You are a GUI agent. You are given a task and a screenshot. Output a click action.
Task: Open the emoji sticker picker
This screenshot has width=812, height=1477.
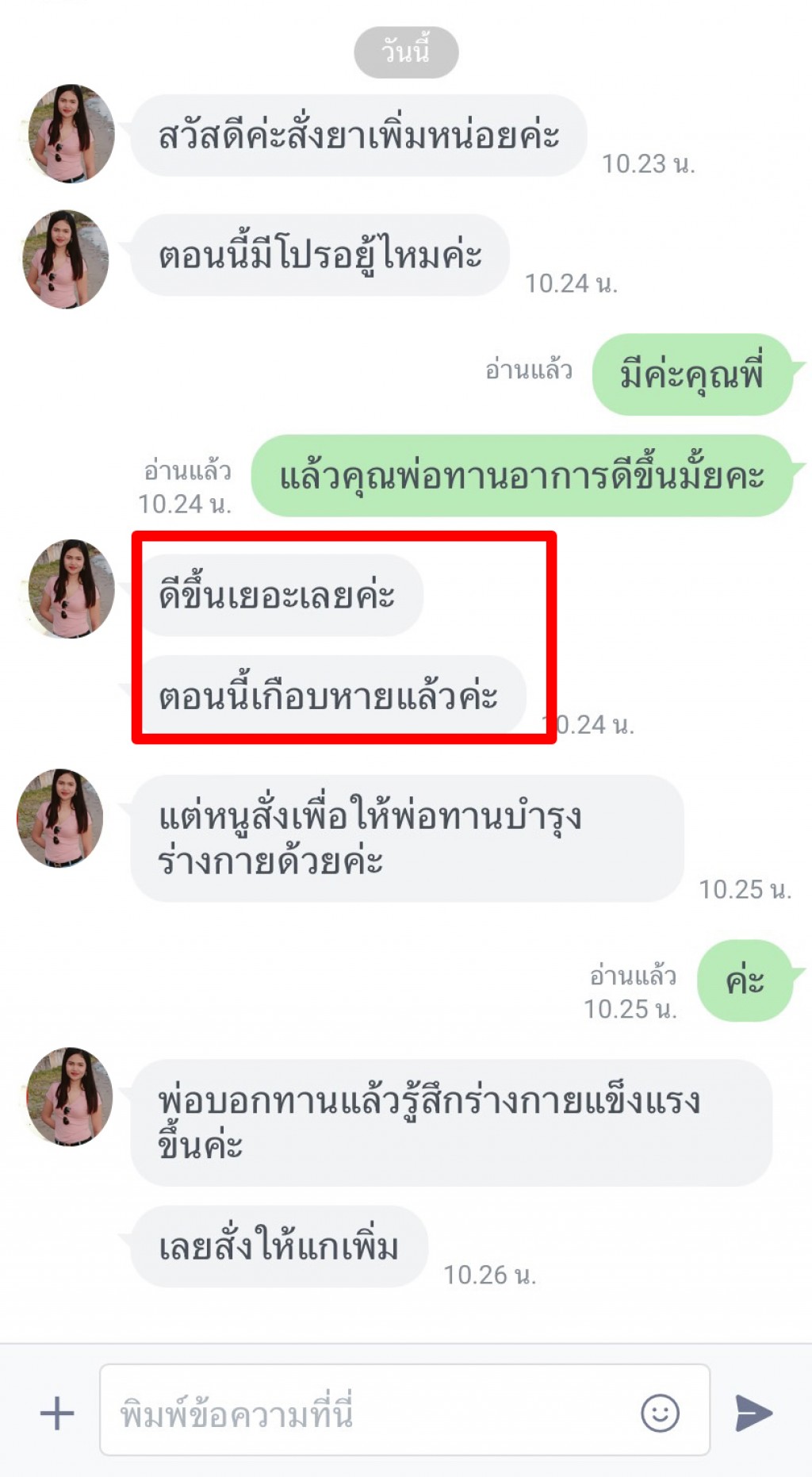pos(660,1413)
